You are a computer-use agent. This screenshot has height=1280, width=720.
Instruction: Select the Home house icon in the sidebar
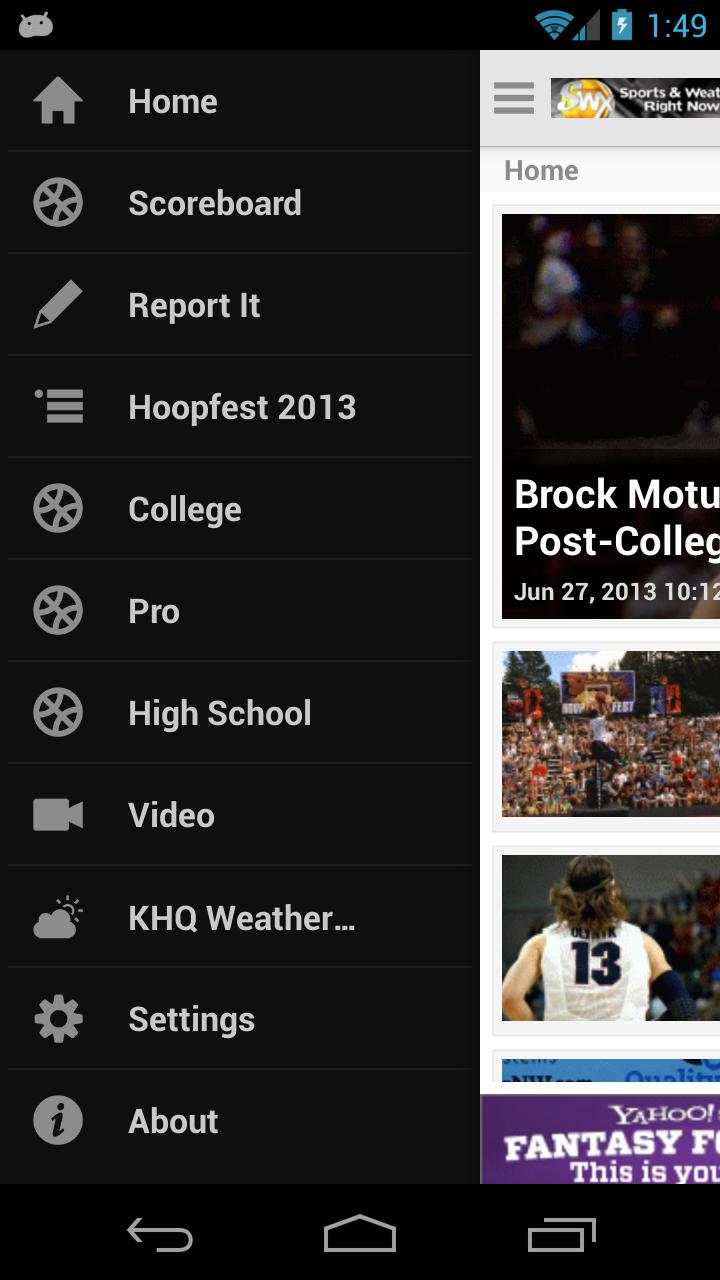pyautogui.click(x=57, y=100)
